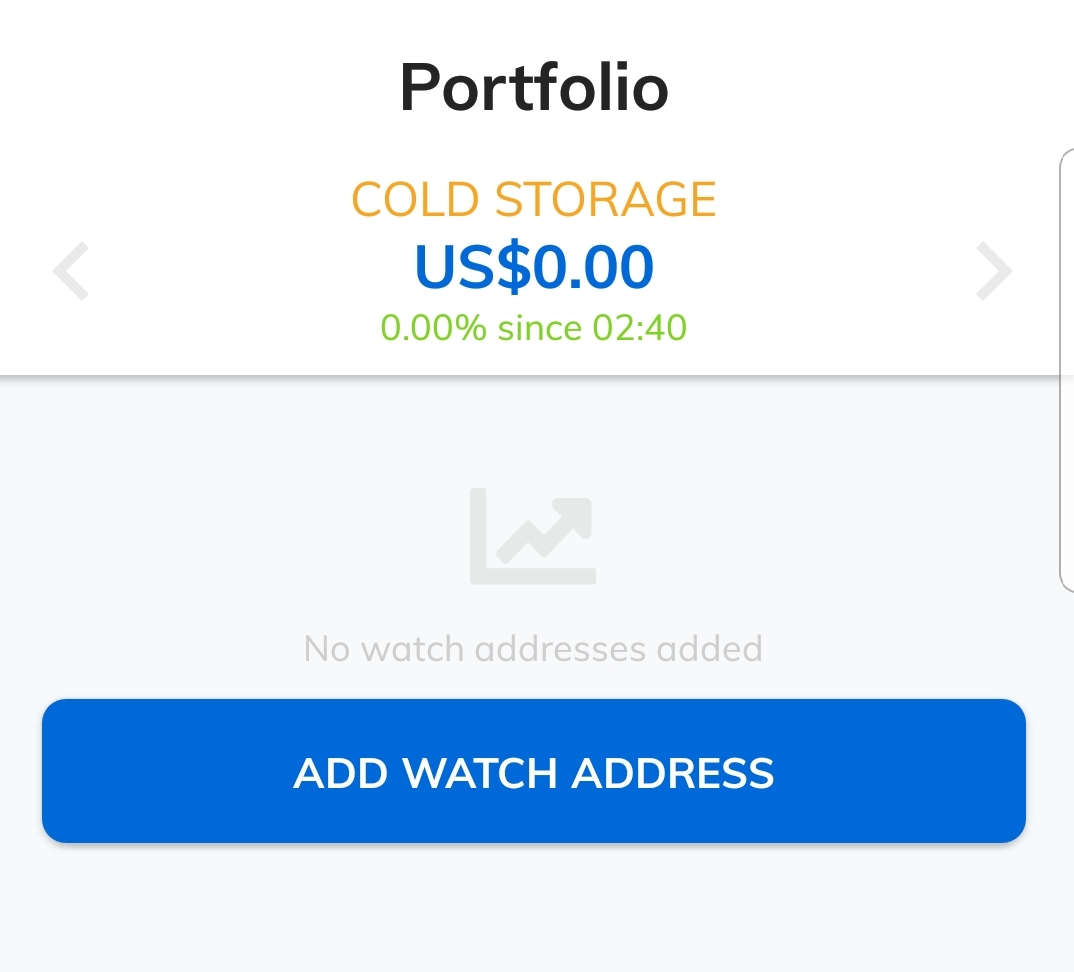Image resolution: width=1074 pixels, height=972 pixels.
Task: Tap the Add Watch Address button
Action: pos(533,771)
